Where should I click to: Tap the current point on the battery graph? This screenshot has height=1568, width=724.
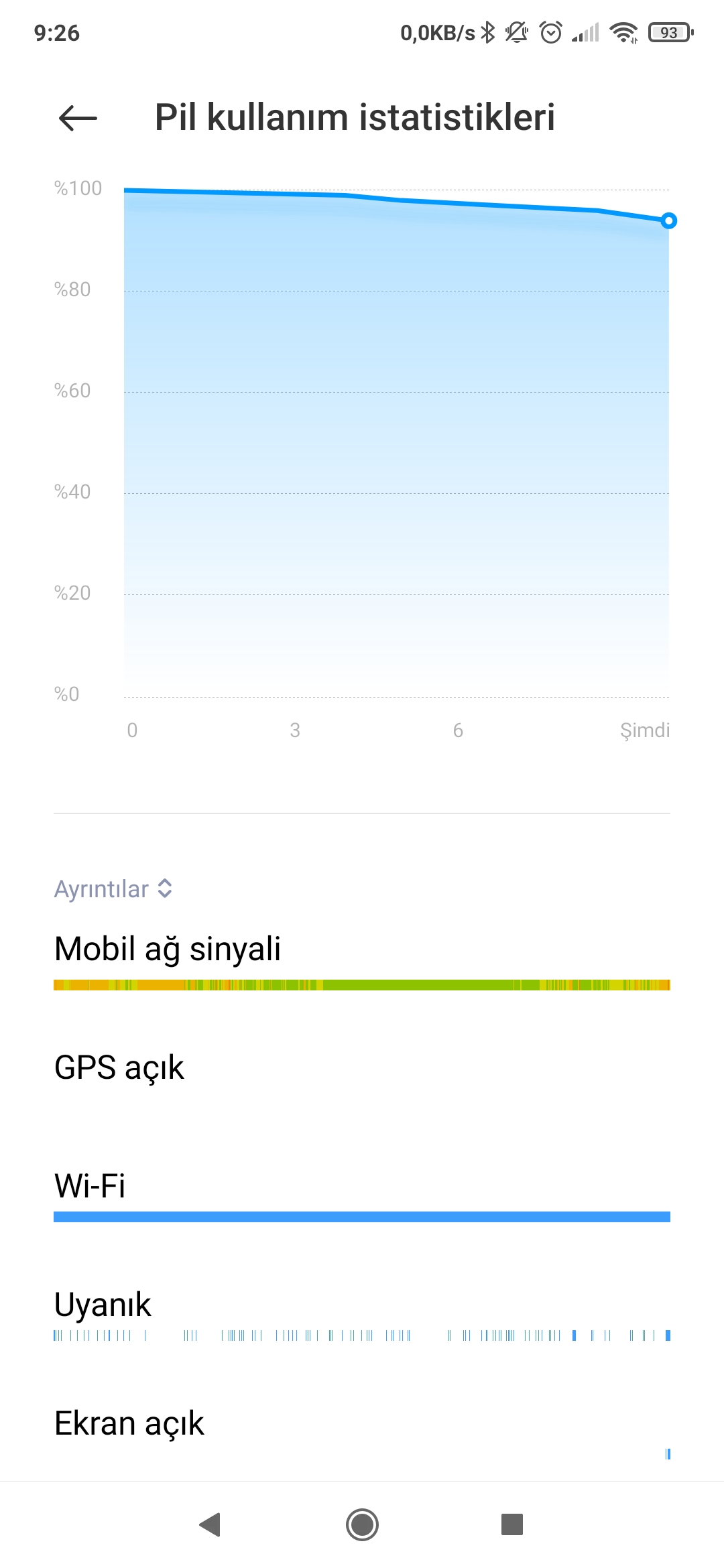tap(668, 220)
